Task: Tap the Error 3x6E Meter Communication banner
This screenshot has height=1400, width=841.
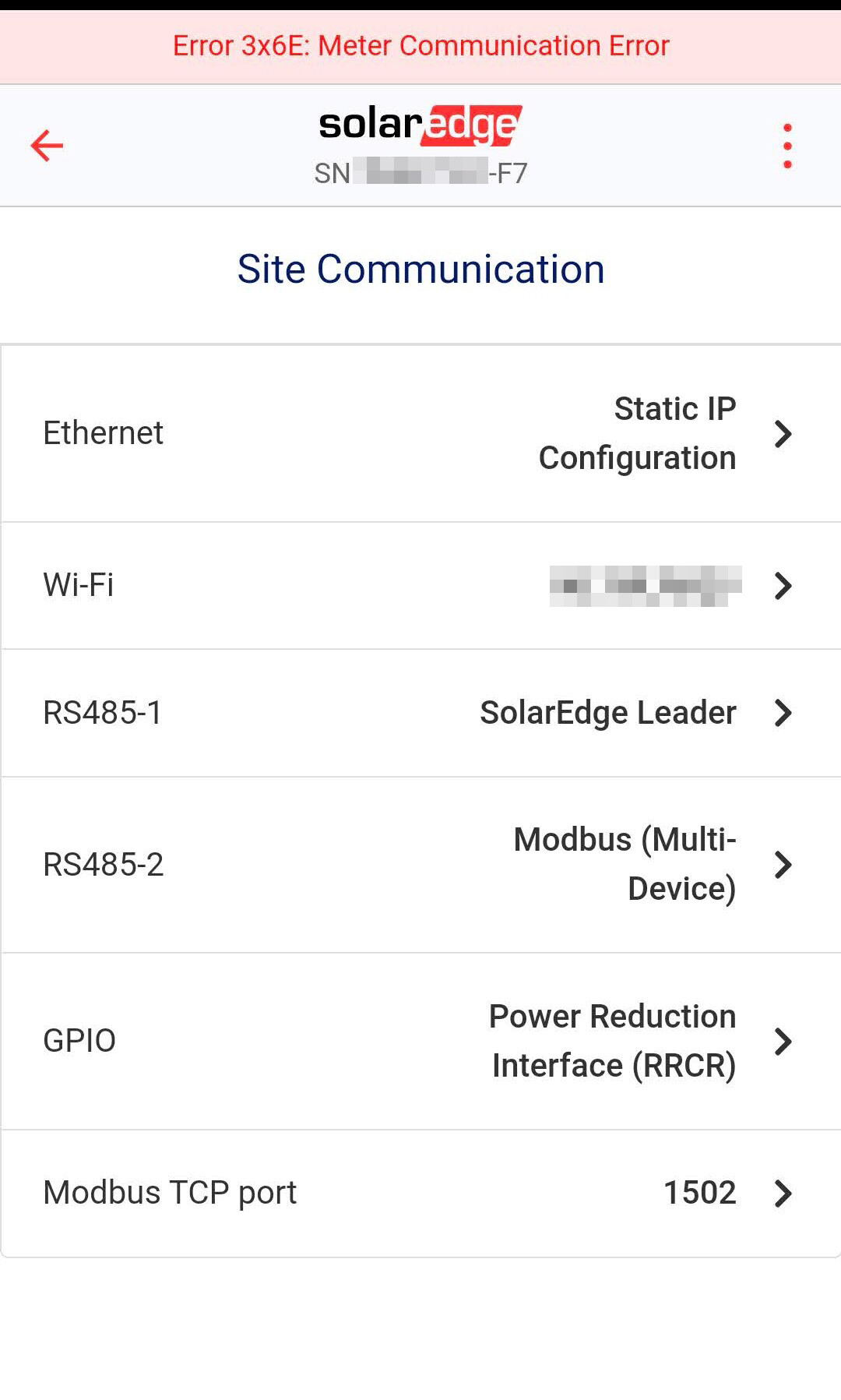Action: (420, 45)
